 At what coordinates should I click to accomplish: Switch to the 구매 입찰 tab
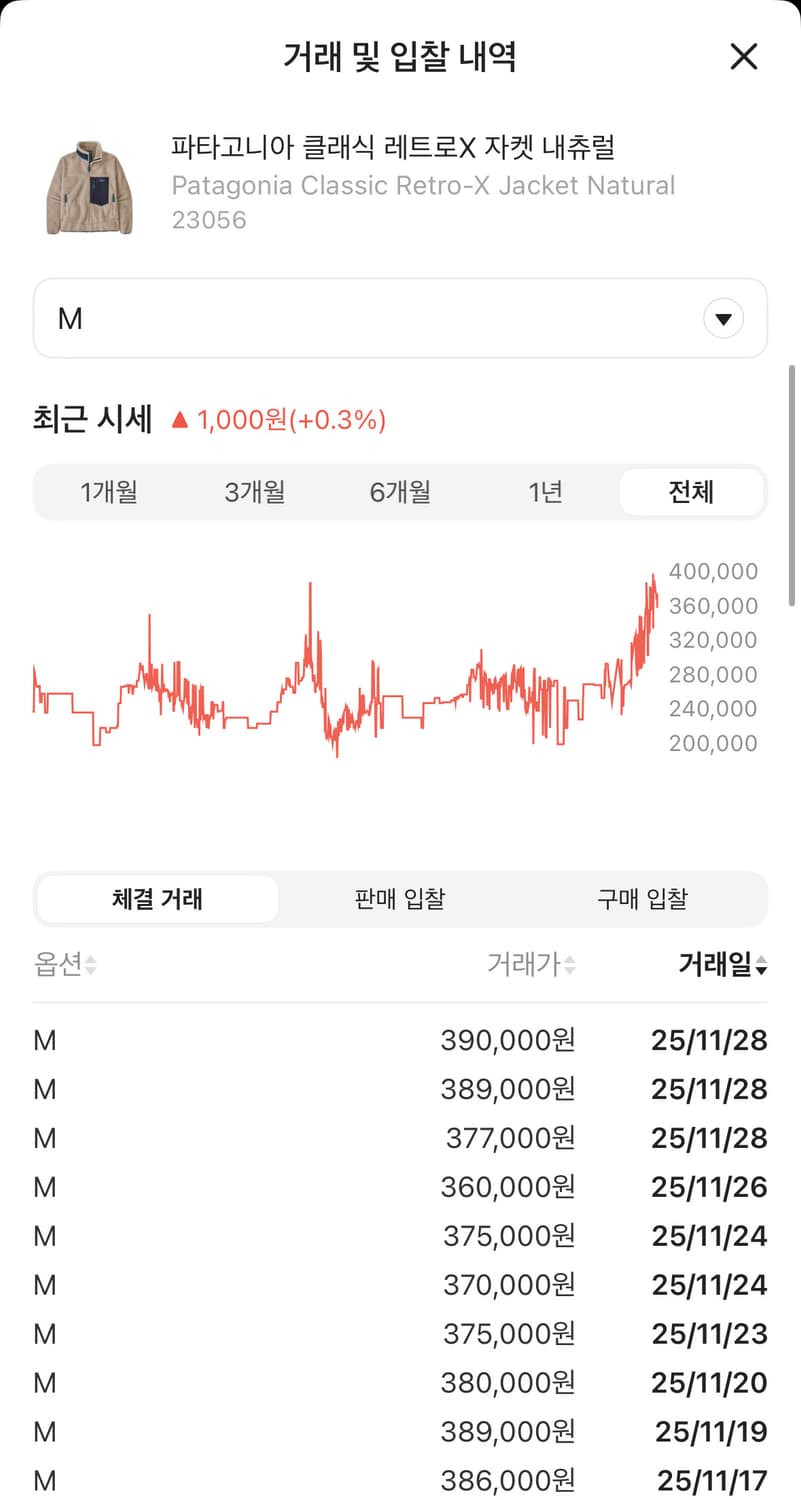click(643, 899)
